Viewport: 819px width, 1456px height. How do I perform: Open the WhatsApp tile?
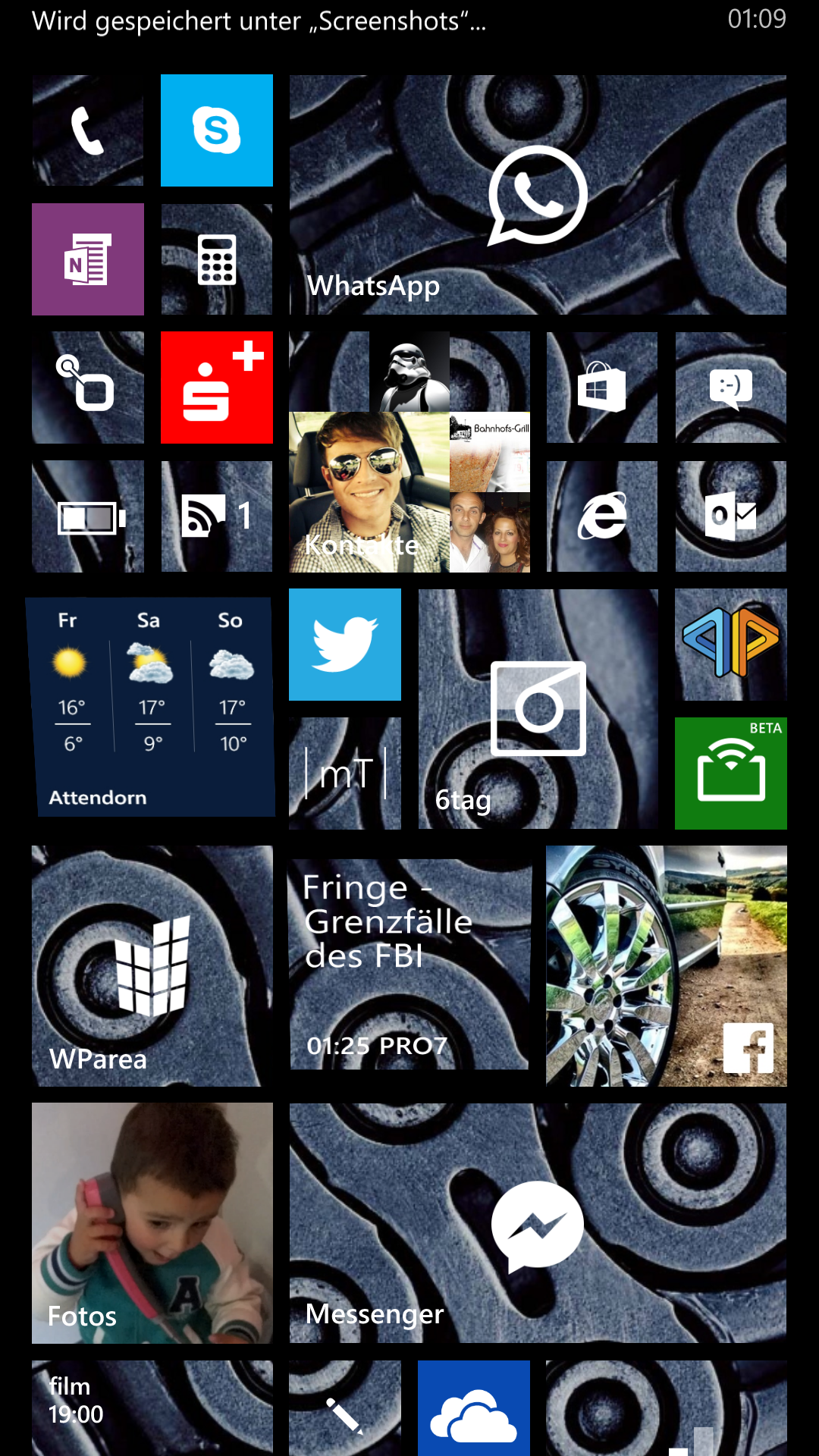click(538, 195)
